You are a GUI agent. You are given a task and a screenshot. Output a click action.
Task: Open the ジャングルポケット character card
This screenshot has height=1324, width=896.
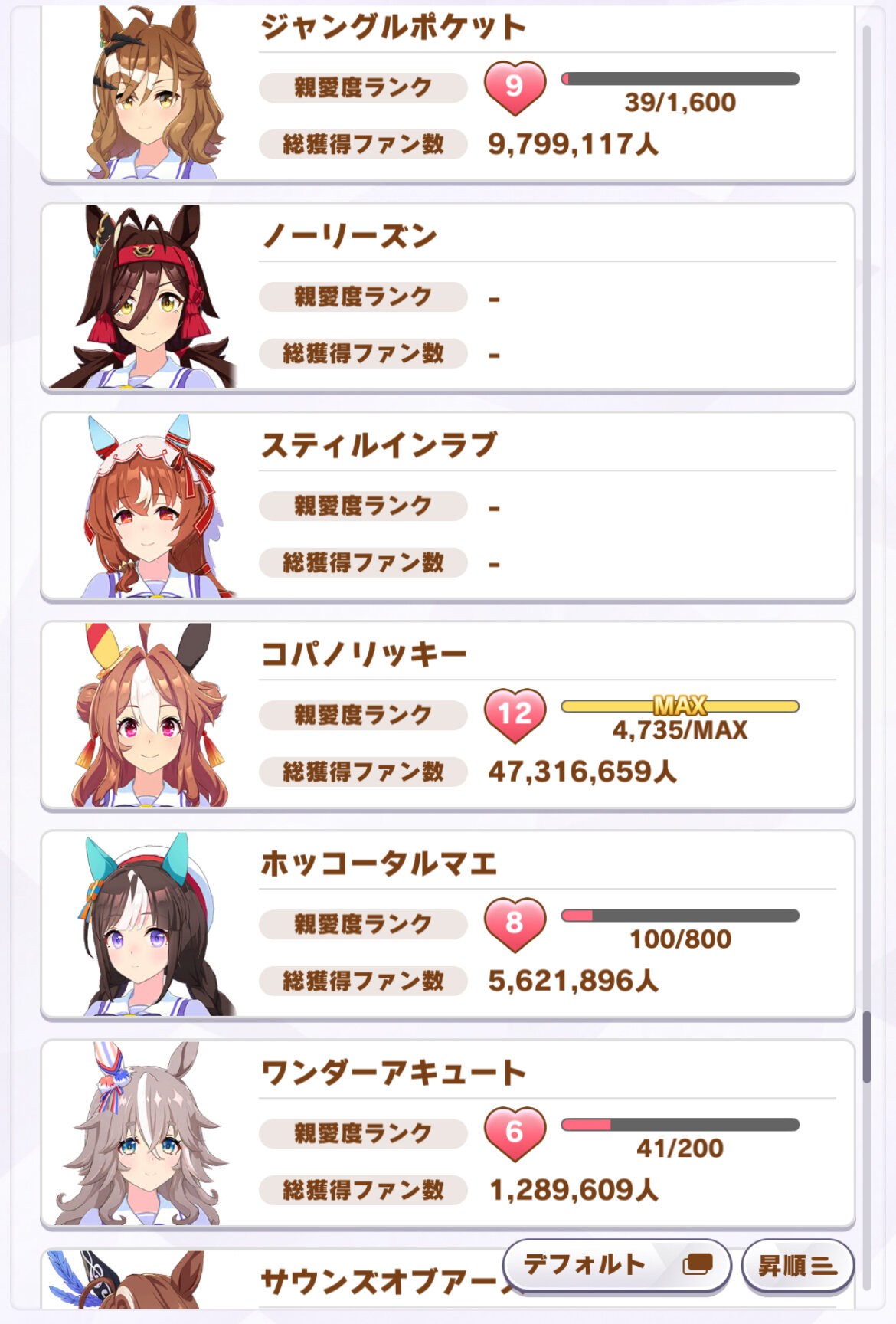[x=447, y=93]
